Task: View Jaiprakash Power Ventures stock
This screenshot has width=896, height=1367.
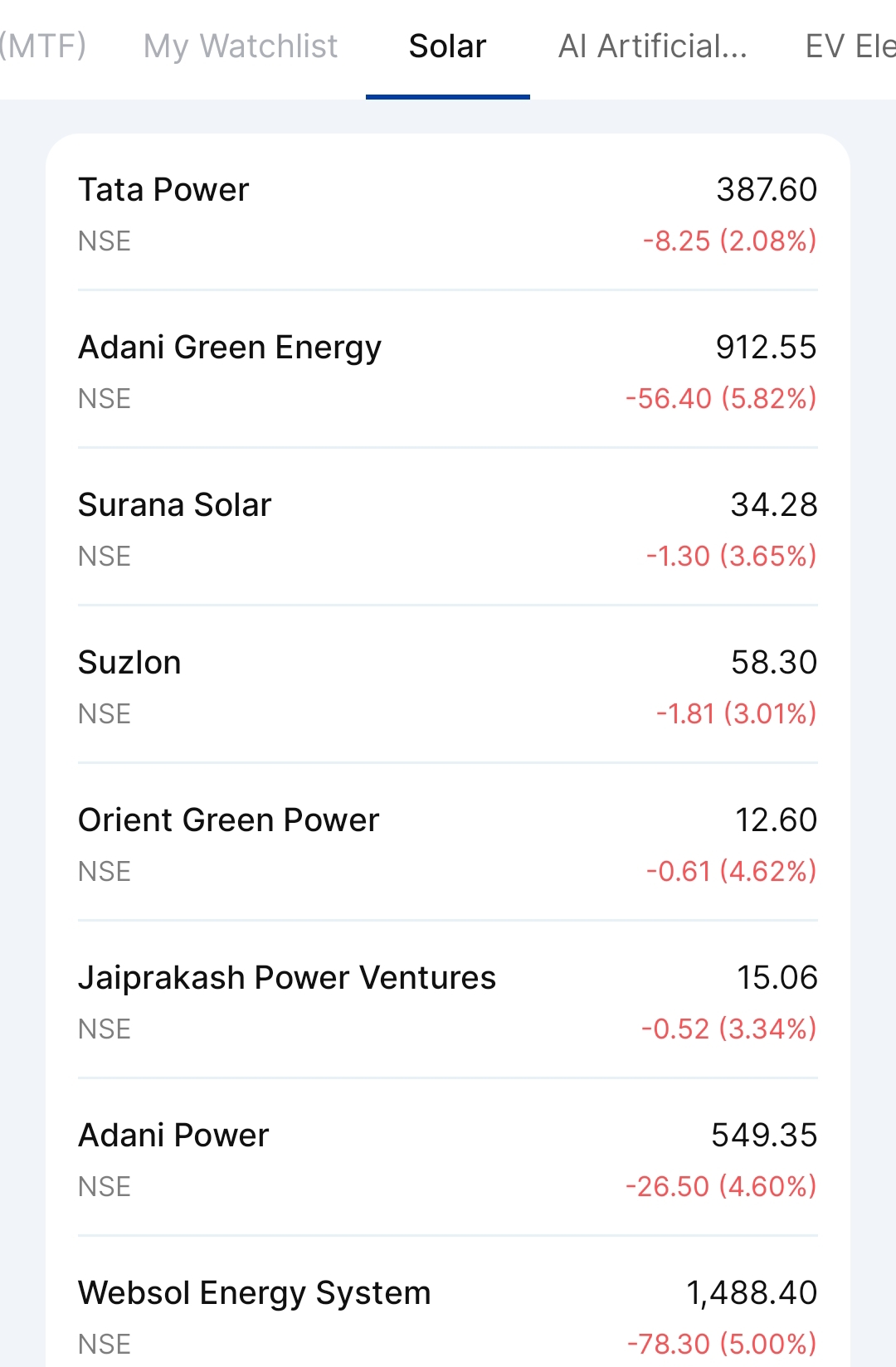Action: click(447, 1002)
